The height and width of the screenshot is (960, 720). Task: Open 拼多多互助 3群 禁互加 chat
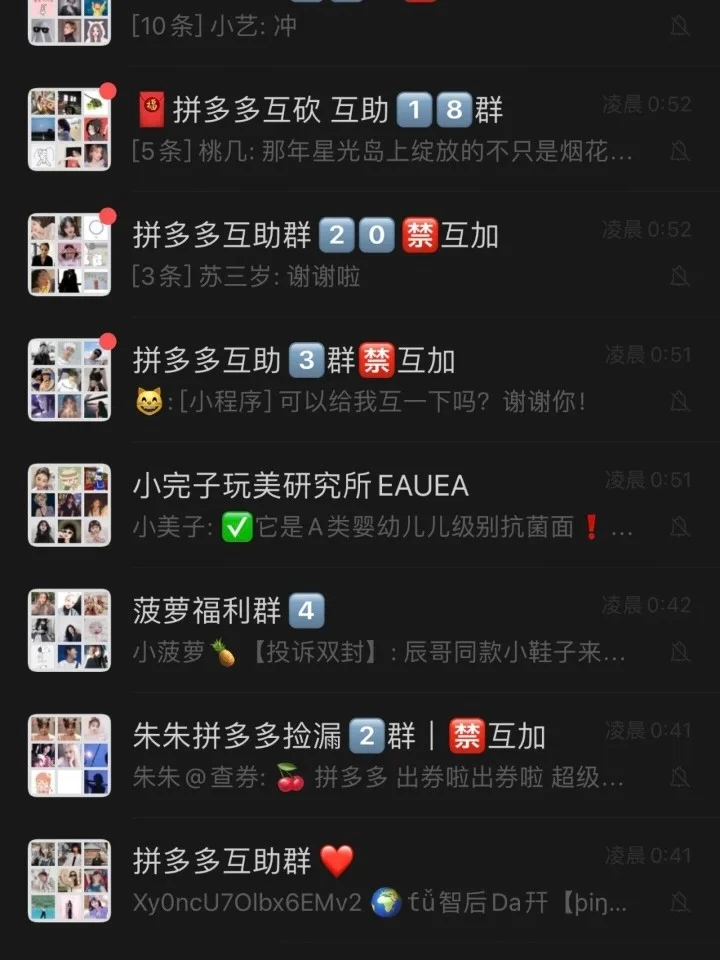[x=360, y=380]
